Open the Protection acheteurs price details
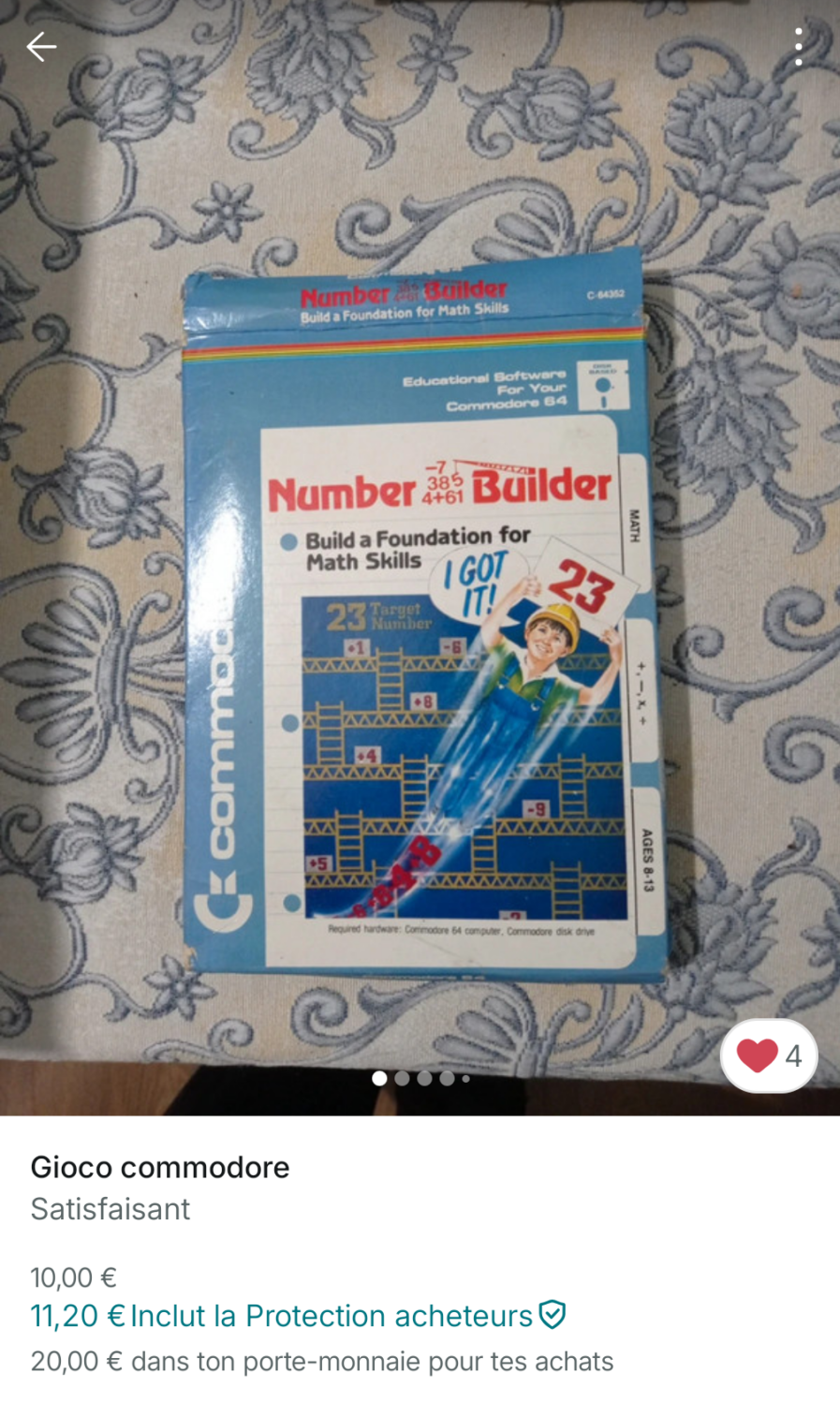 [x=298, y=1316]
